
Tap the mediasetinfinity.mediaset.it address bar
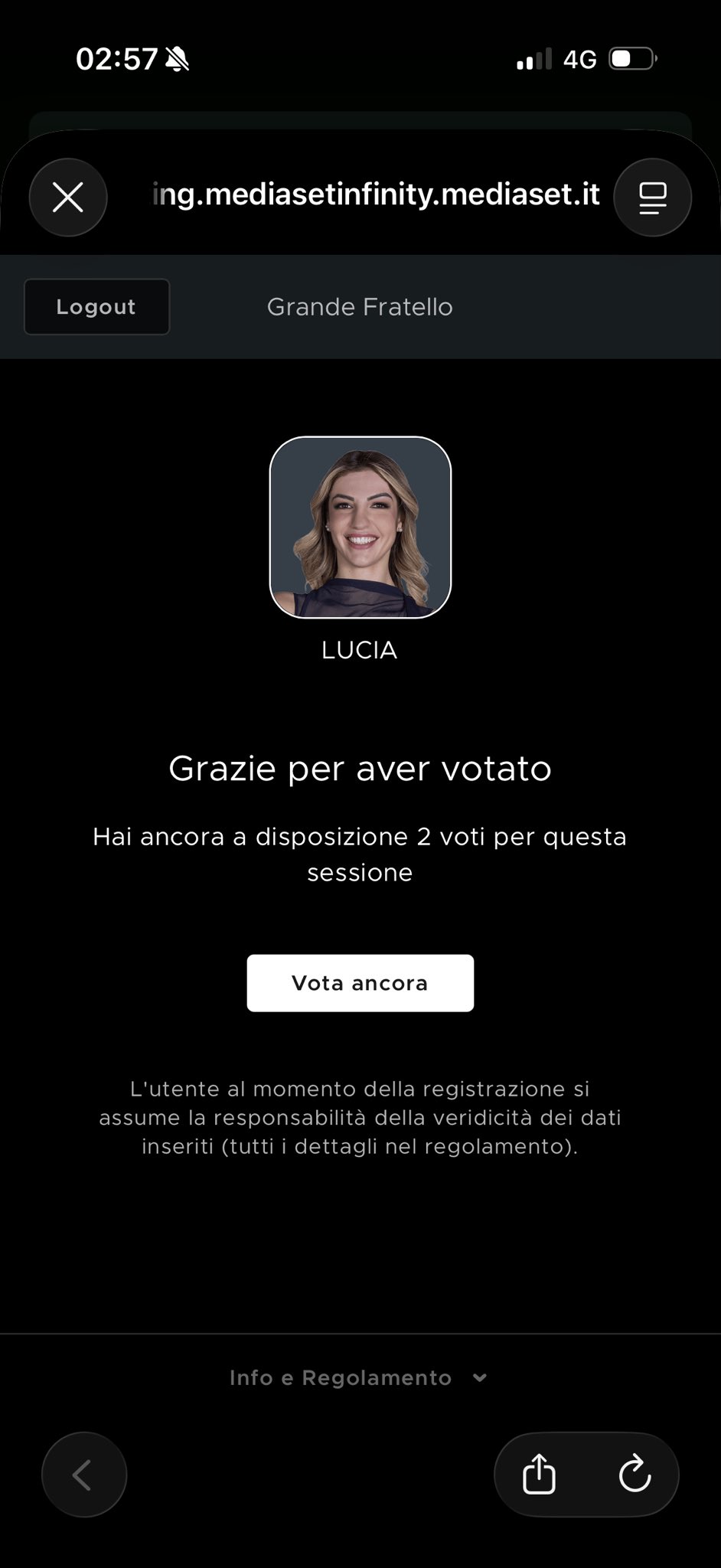[x=375, y=195]
